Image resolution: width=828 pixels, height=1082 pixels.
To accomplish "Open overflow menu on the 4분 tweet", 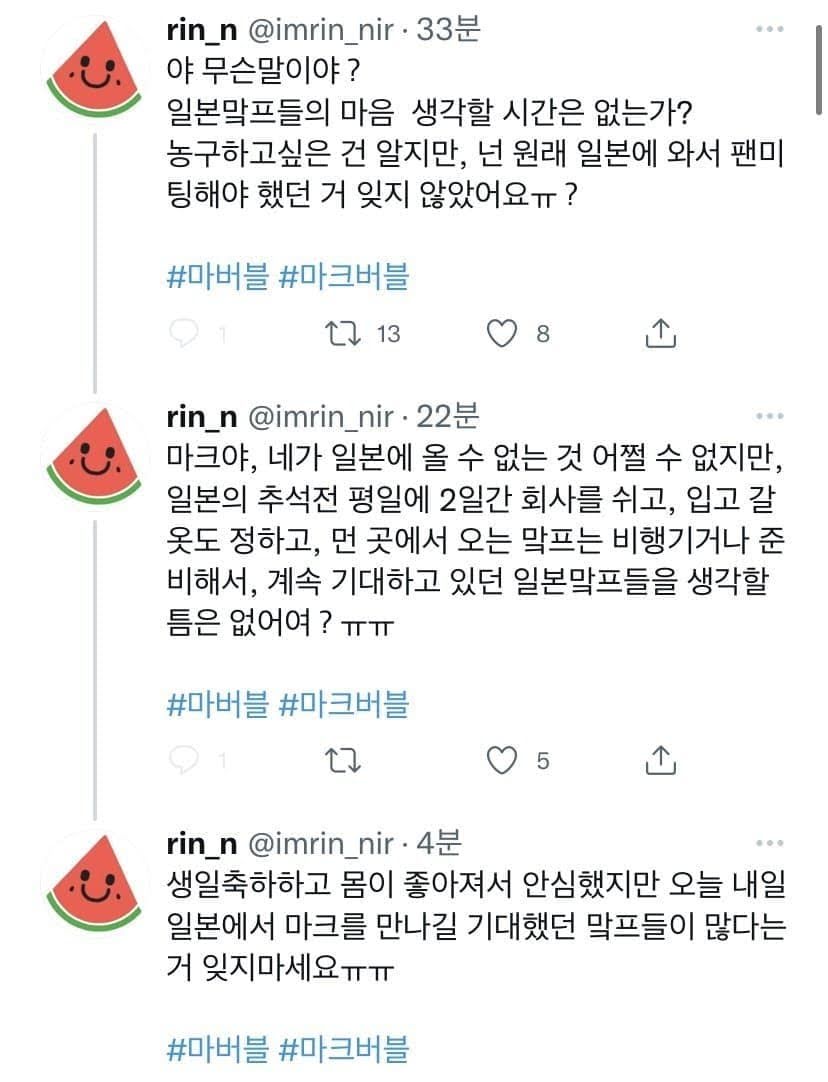I will (769, 843).
